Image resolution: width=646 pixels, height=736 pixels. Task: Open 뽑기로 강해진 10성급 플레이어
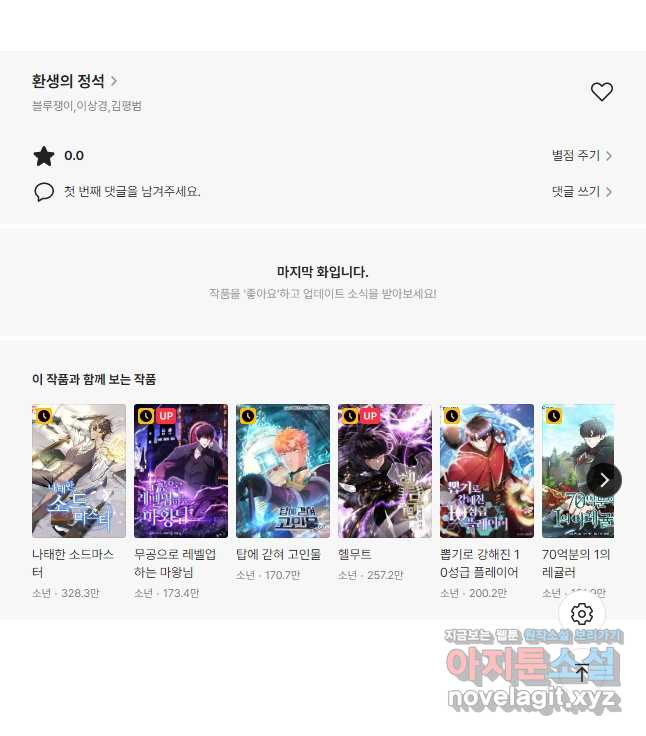point(487,471)
